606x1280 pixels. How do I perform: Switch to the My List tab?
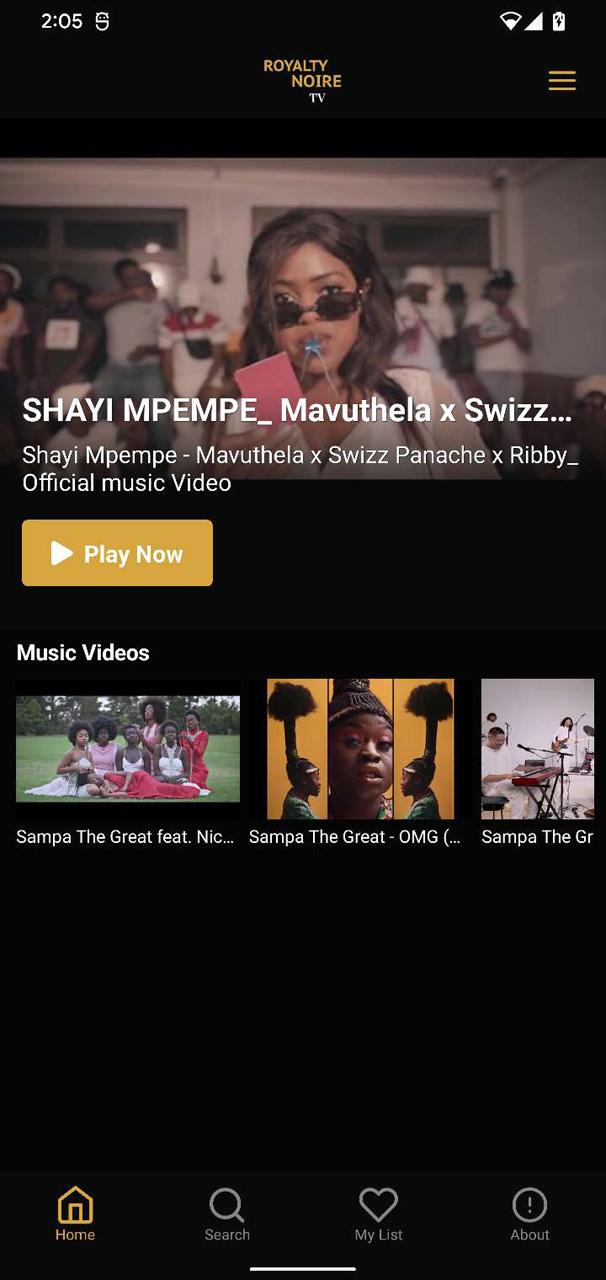click(379, 1215)
